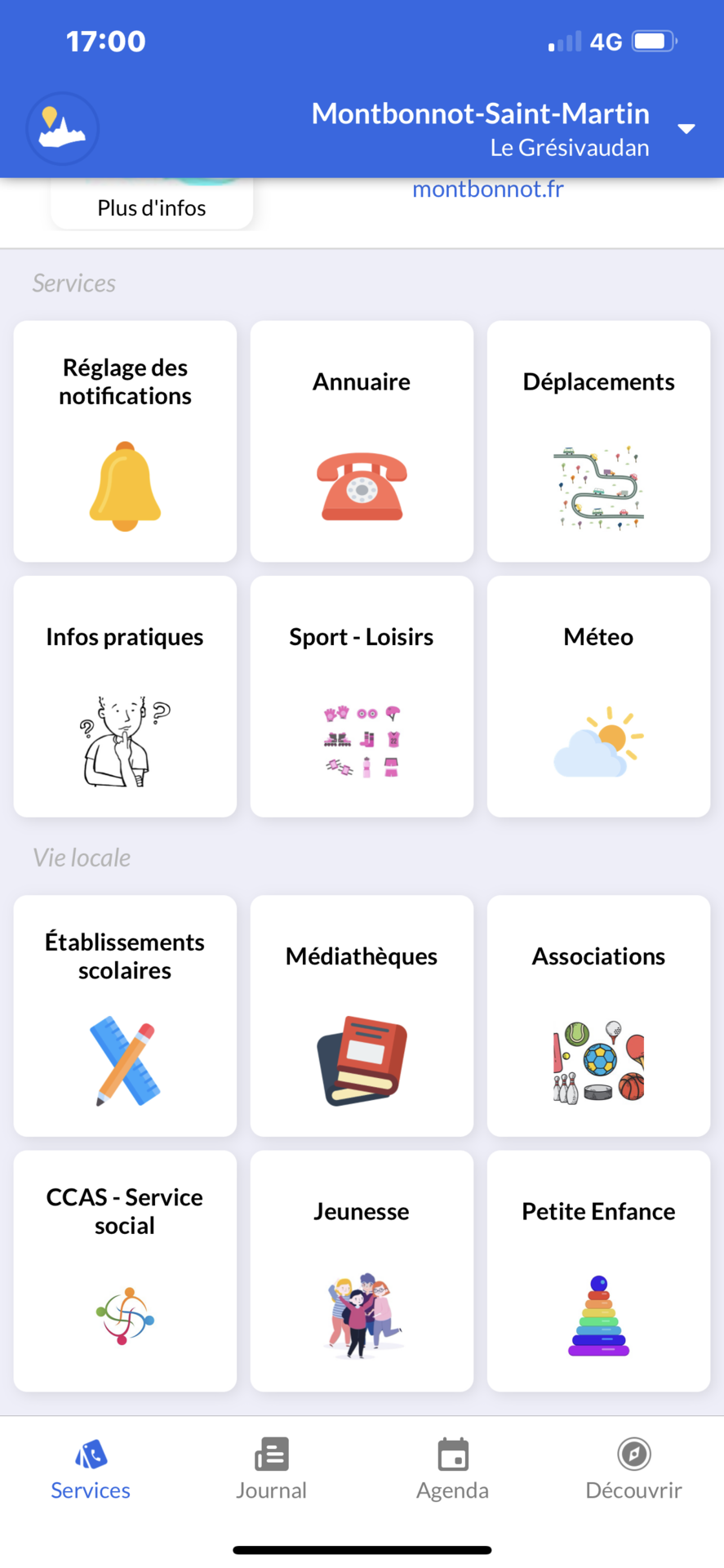
Task: Tap the map location icon in header
Action: [x=63, y=129]
